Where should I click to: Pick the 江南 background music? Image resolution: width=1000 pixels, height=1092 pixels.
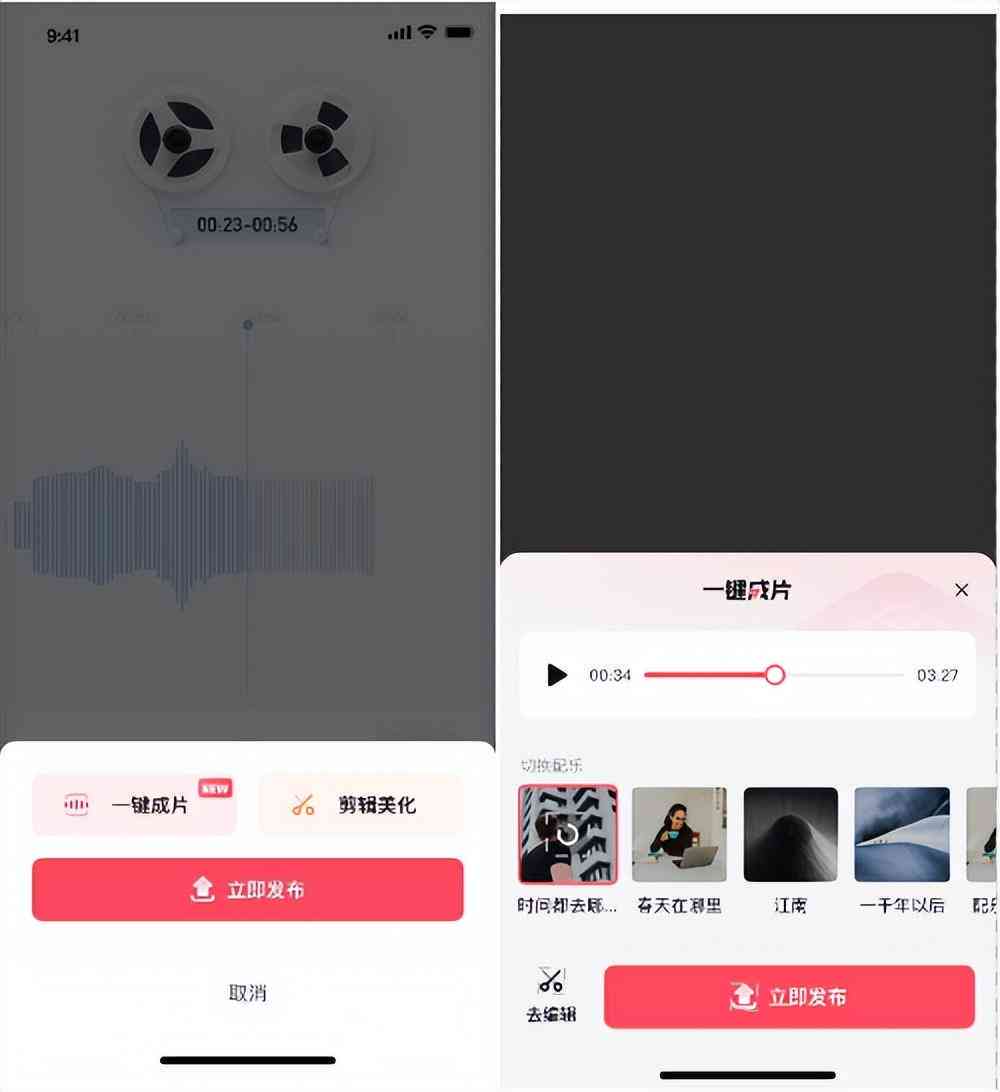[790, 835]
